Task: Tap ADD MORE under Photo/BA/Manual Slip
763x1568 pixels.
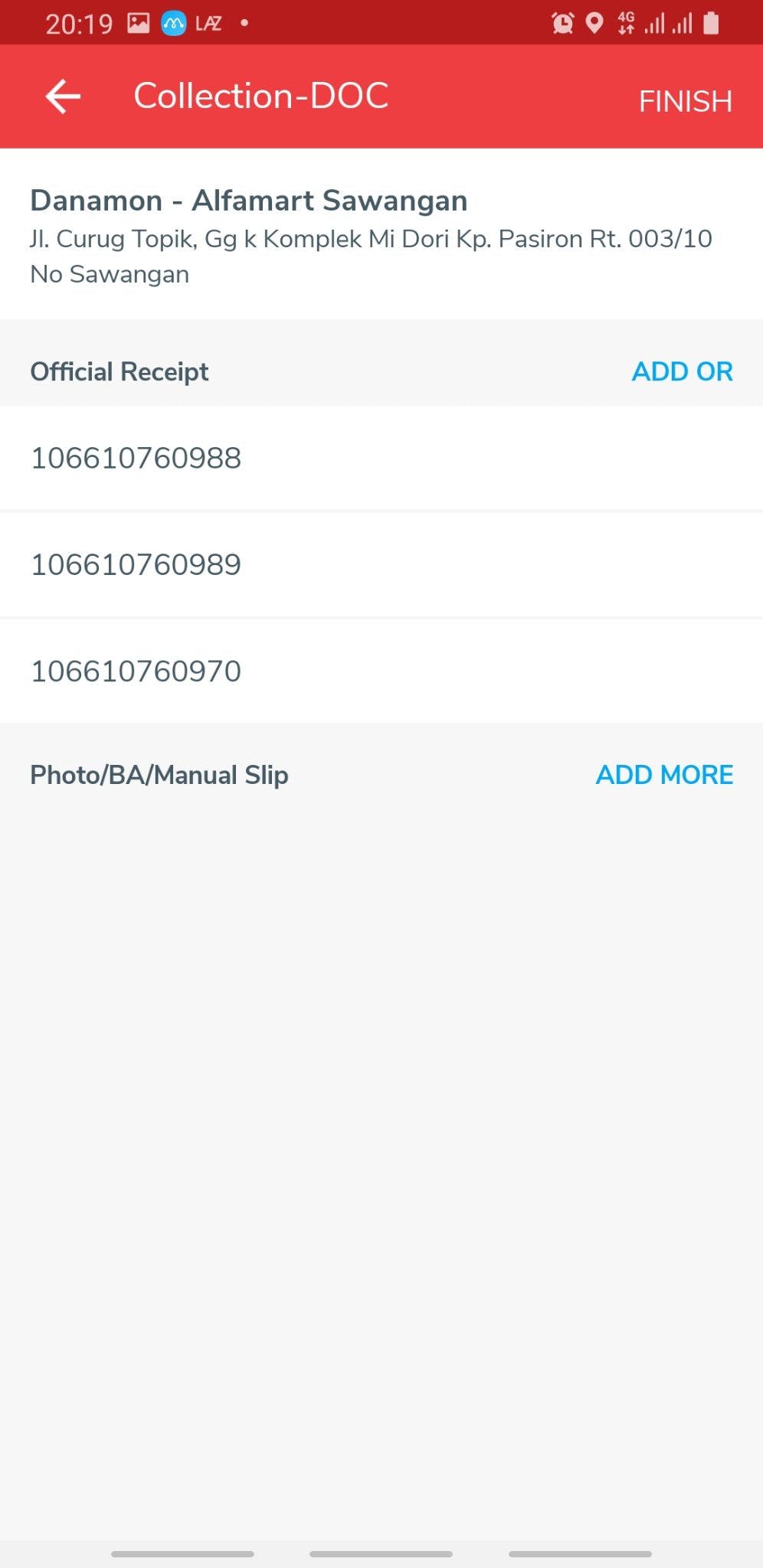Action: tap(663, 775)
